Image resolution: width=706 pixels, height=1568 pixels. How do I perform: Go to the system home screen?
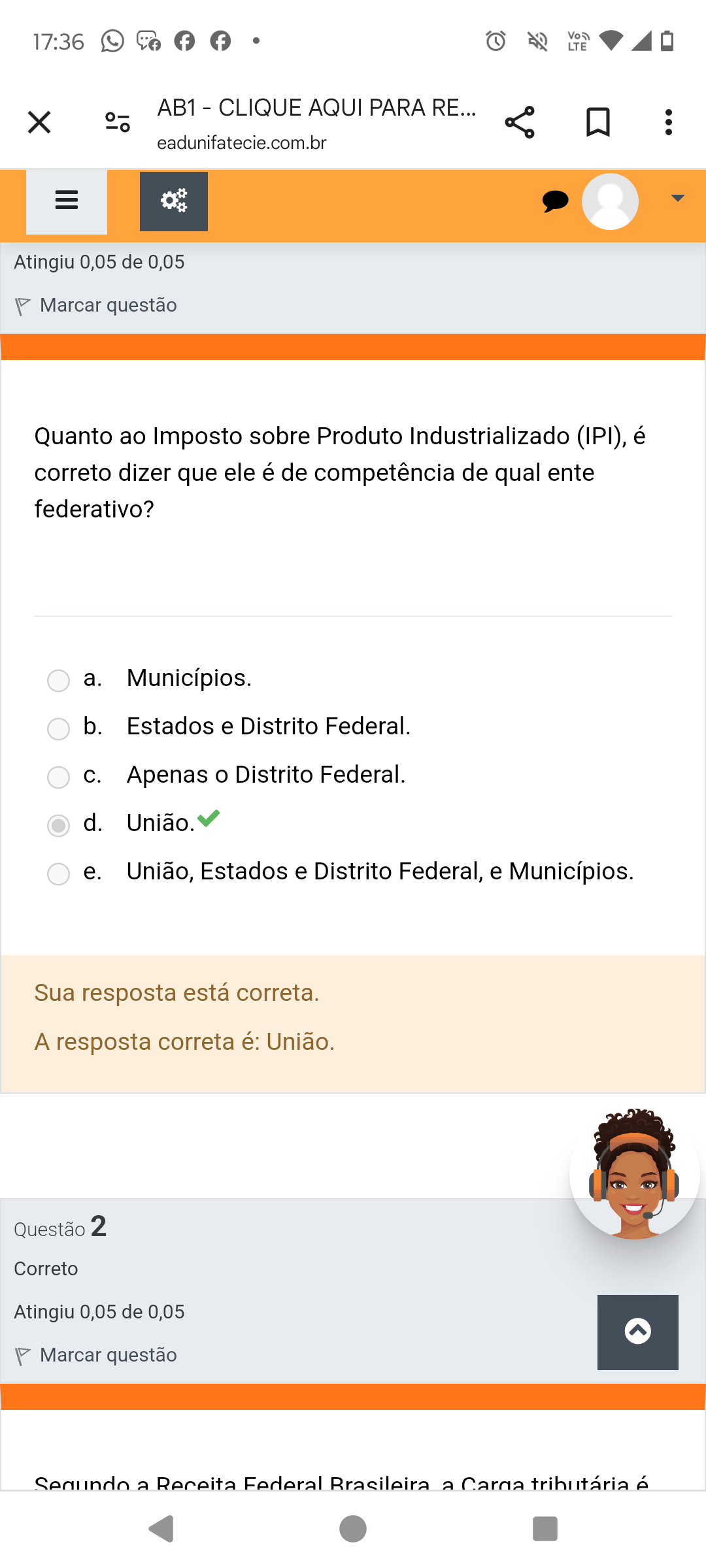click(353, 1529)
